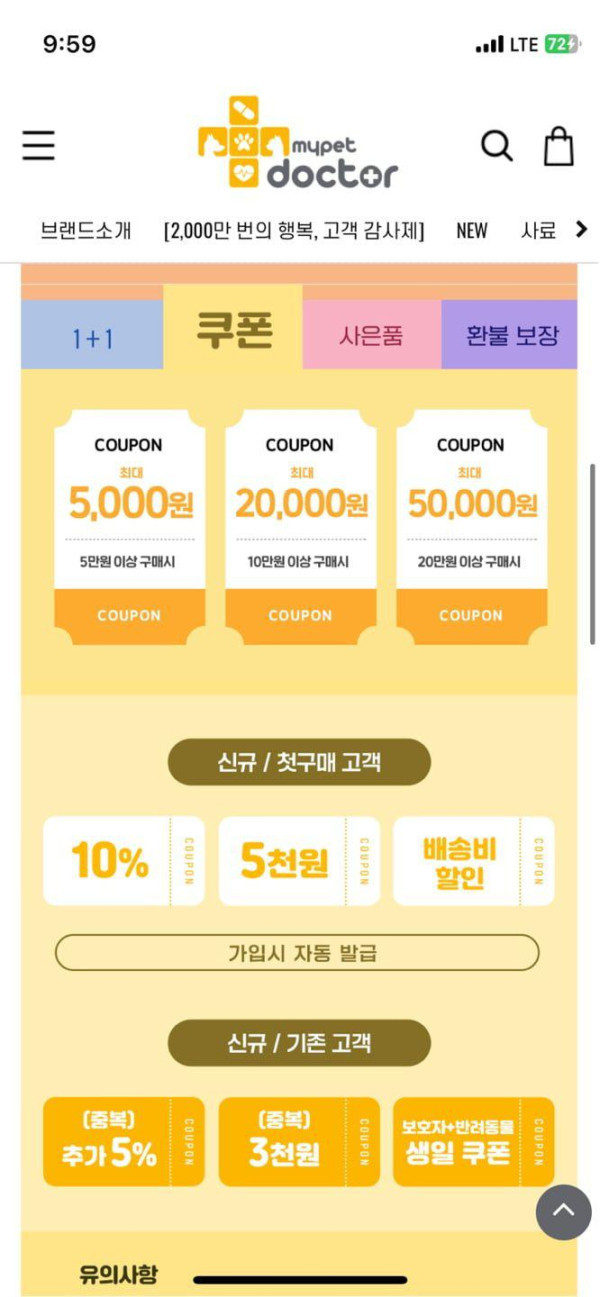This screenshot has height=1297, width=600.
Task: Get the 5,000원 coupon
Action: [129, 615]
